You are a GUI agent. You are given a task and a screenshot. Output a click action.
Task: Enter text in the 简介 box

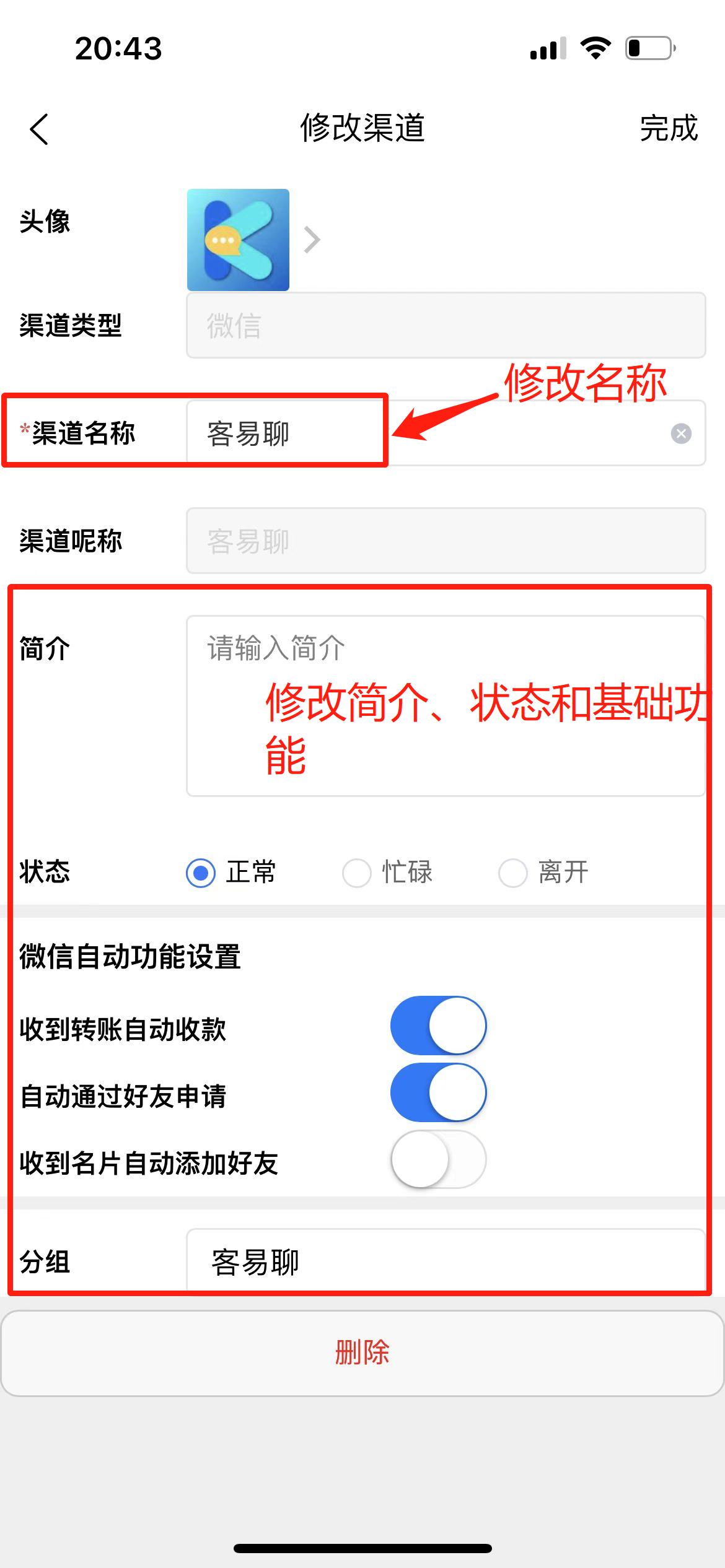[x=445, y=706]
